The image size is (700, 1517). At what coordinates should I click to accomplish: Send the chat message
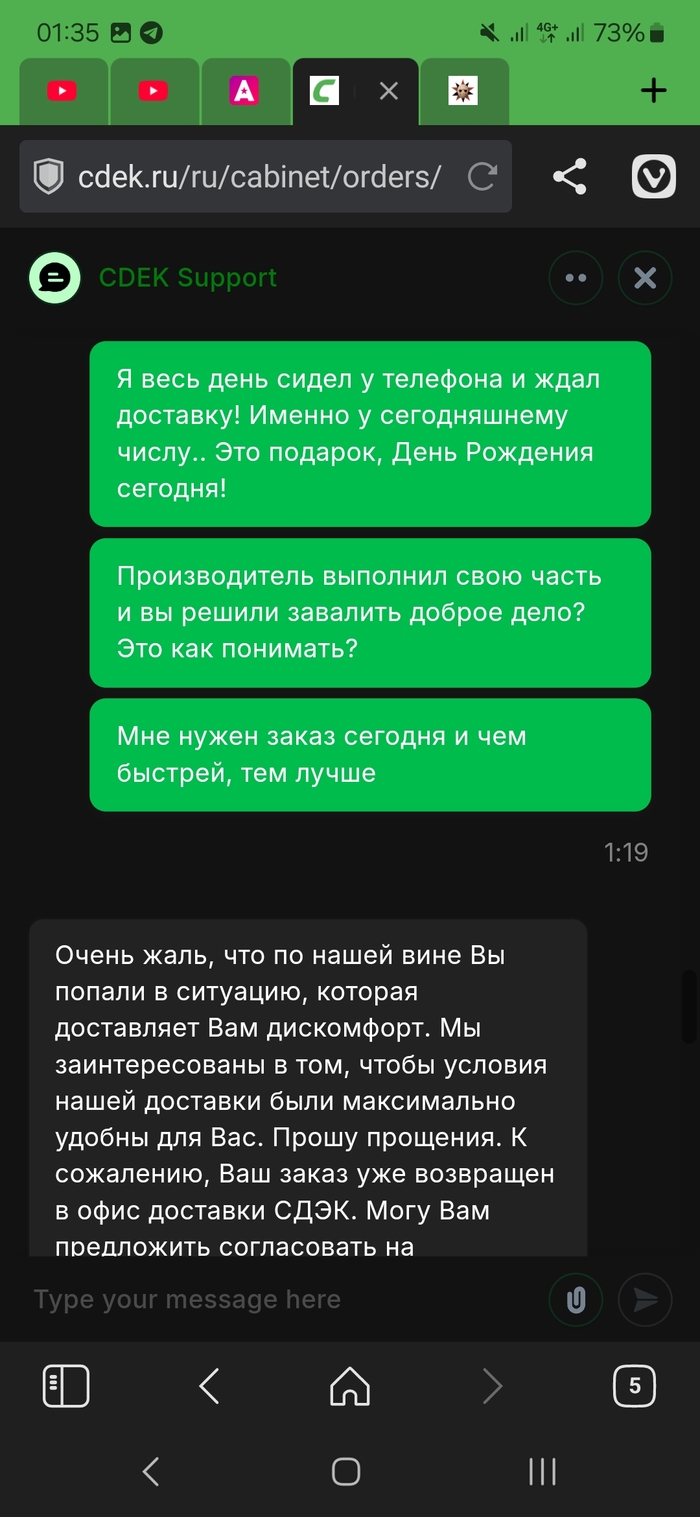pyautogui.click(x=645, y=1299)
